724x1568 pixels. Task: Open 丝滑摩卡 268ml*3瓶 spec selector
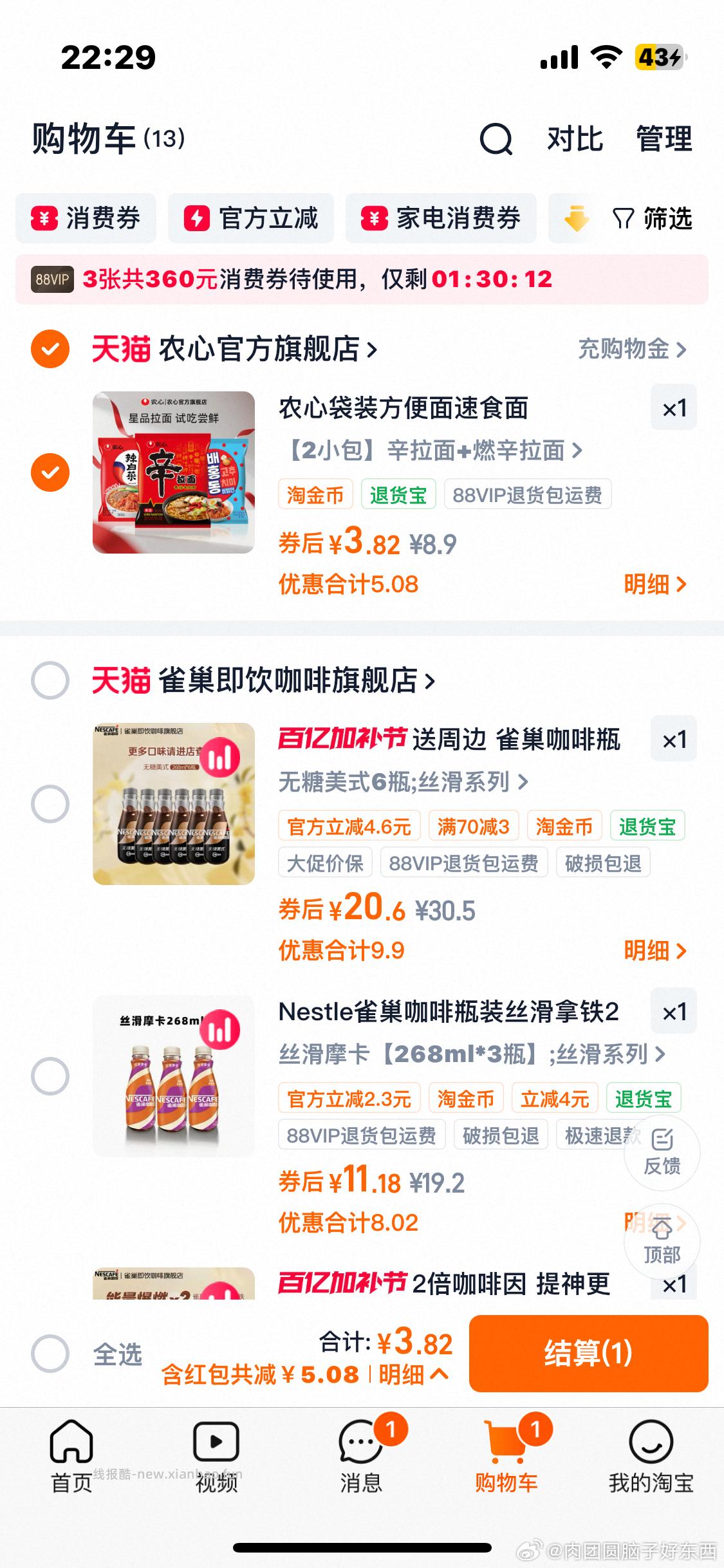coord(473,1054)
